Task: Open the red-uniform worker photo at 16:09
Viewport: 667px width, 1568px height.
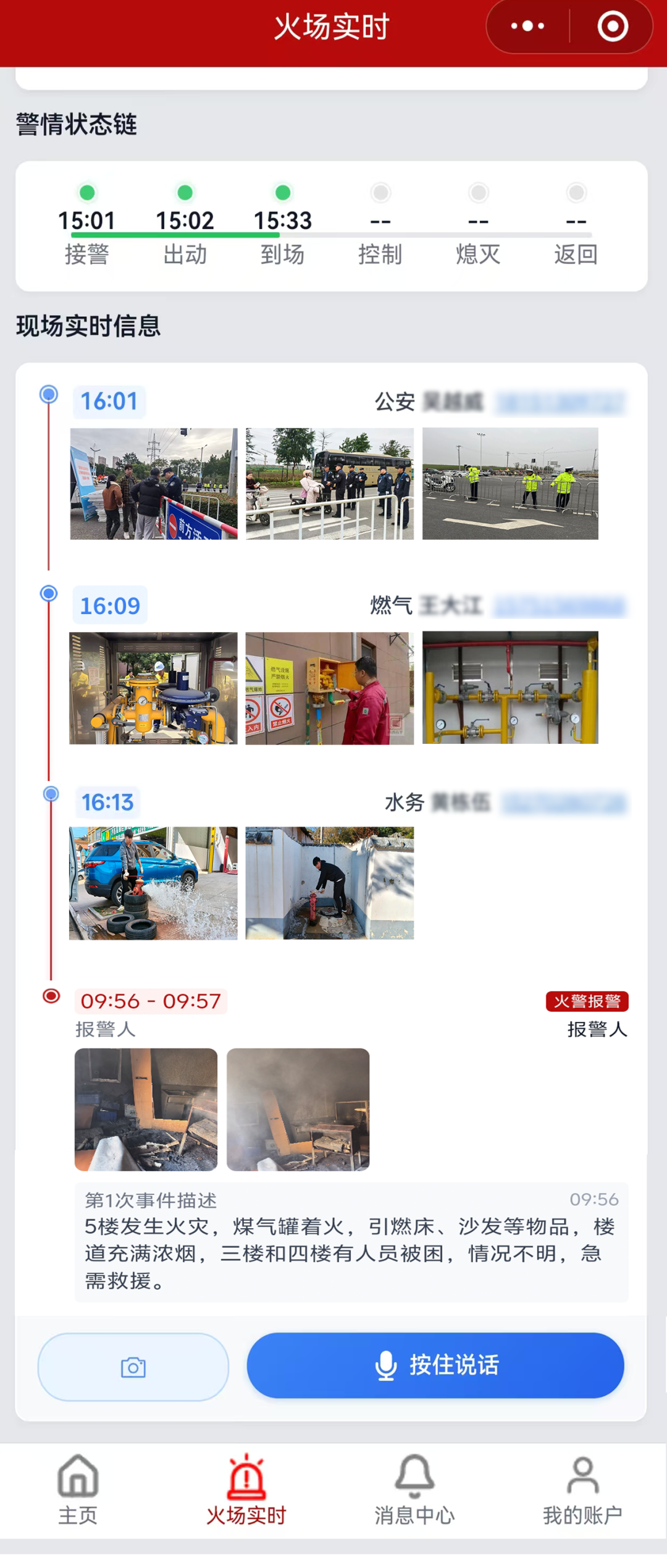Action: pyautogui.click(x=330, y=688)
